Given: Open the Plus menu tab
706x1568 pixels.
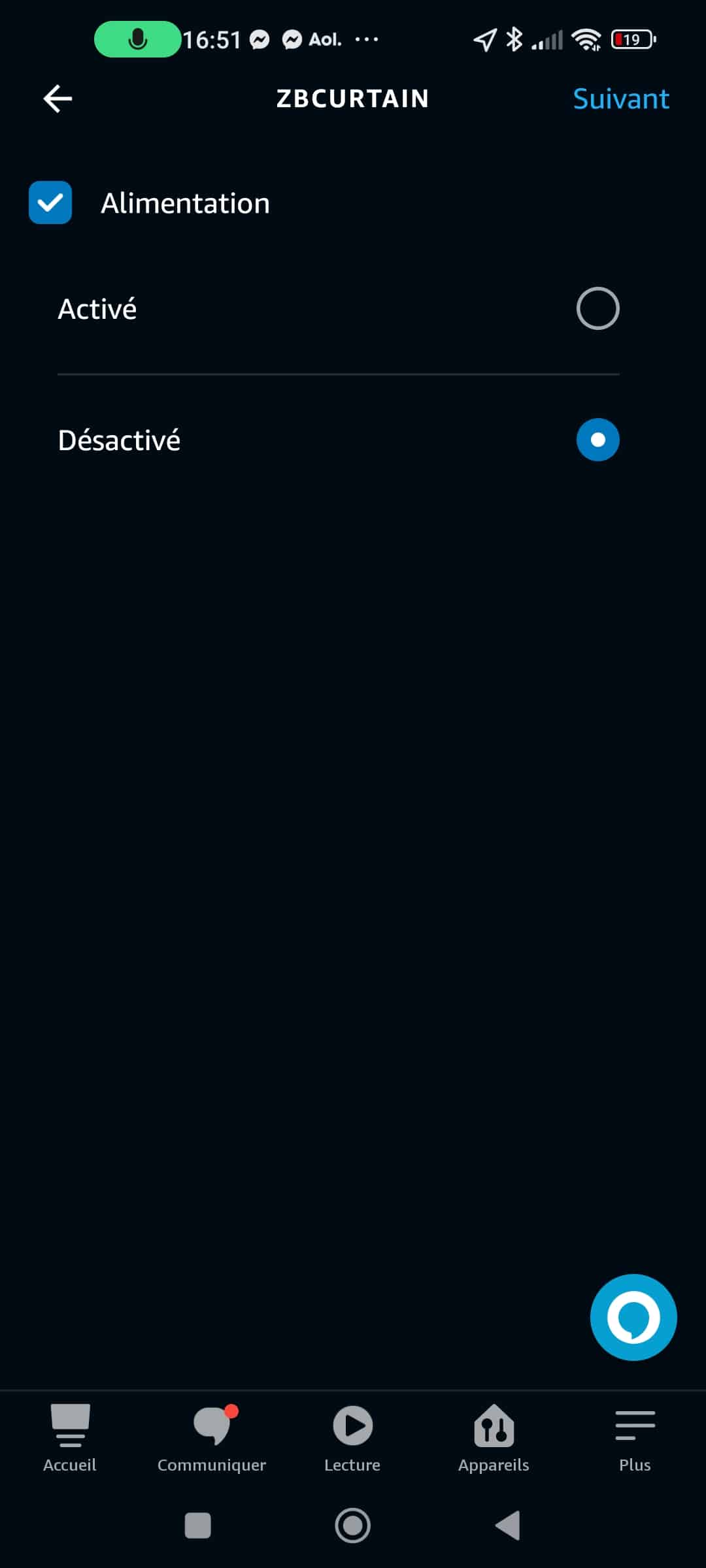Looking at the screenshot, I should [x=635, y=1438].
